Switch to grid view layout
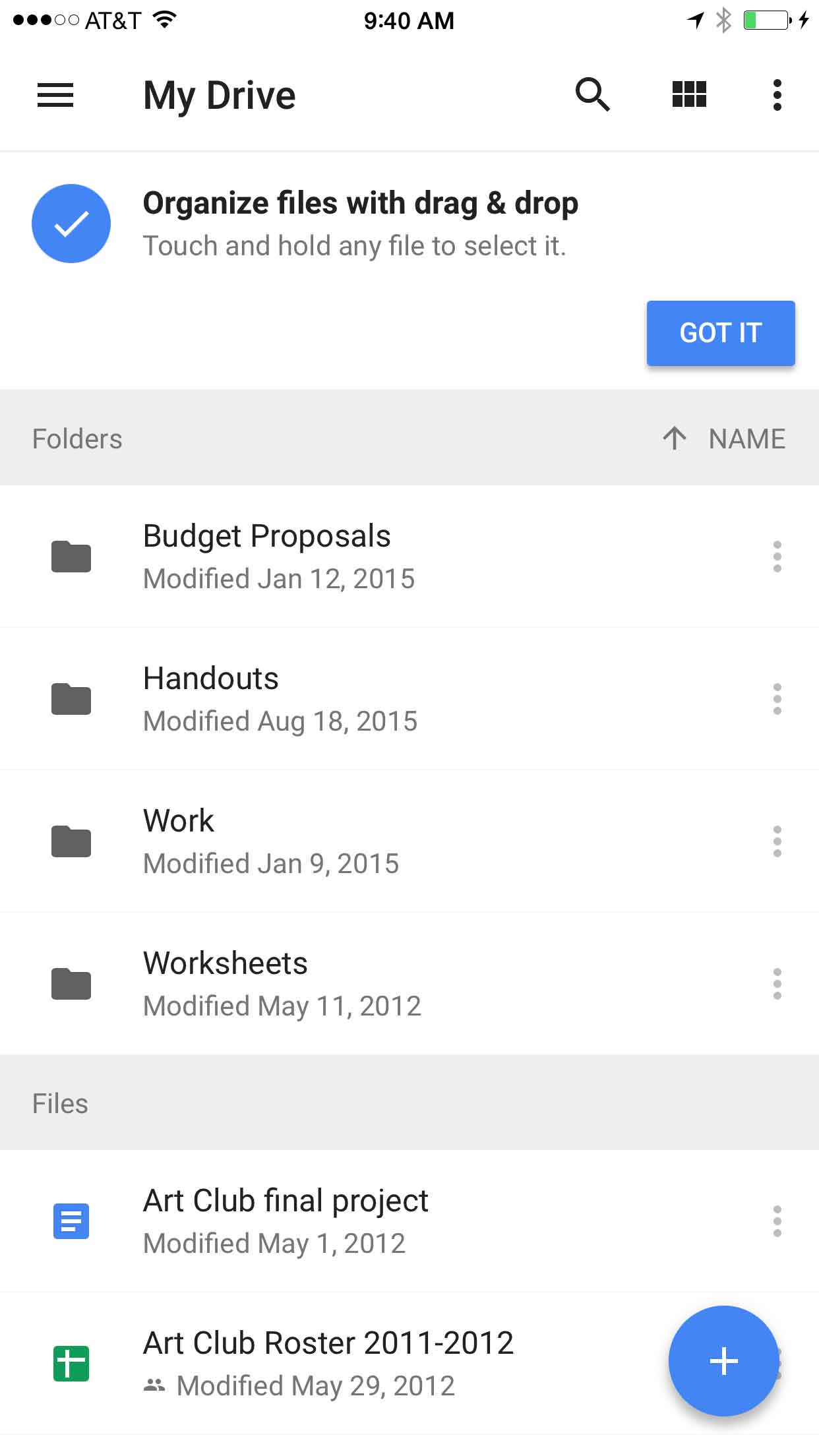The width and height of the screenshot is (819, 1456). [690, 94]
